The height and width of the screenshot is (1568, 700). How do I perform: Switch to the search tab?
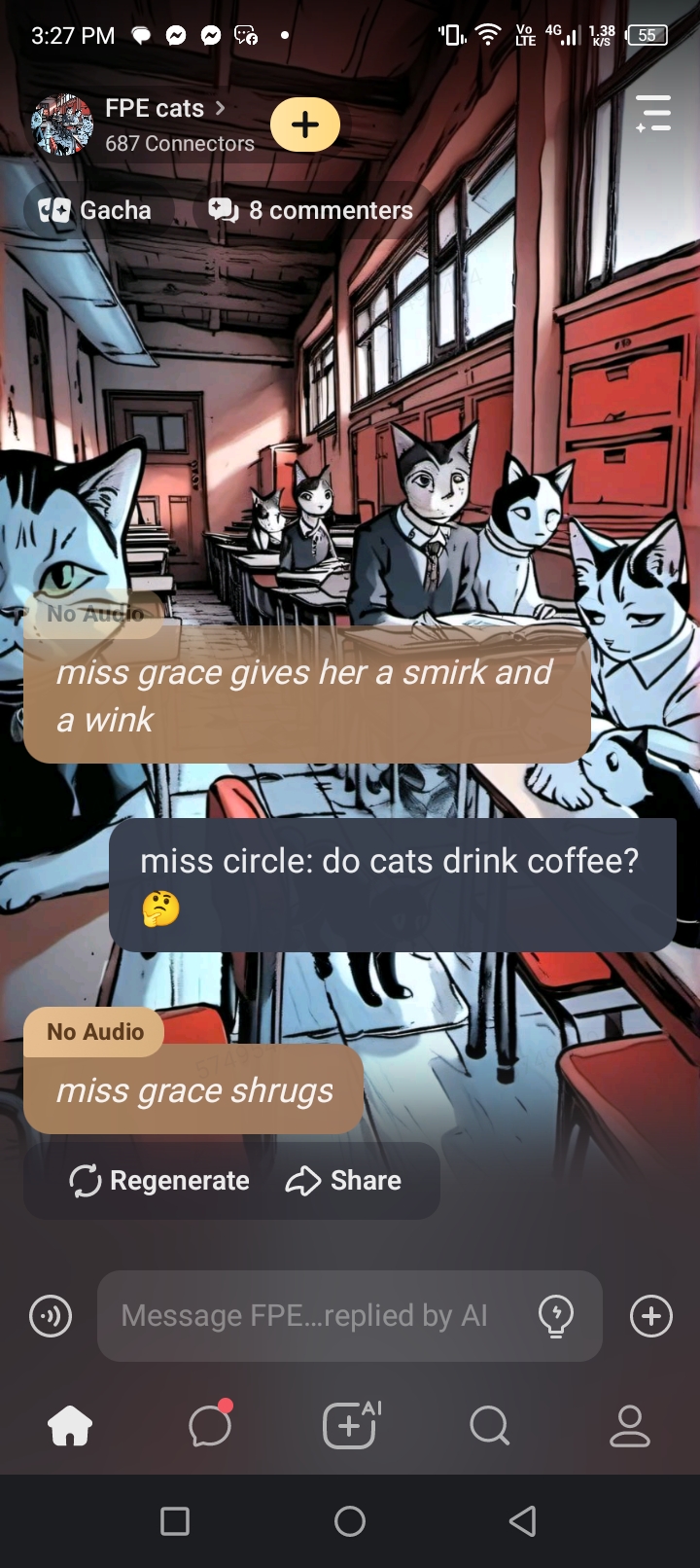click(489, 1426)
